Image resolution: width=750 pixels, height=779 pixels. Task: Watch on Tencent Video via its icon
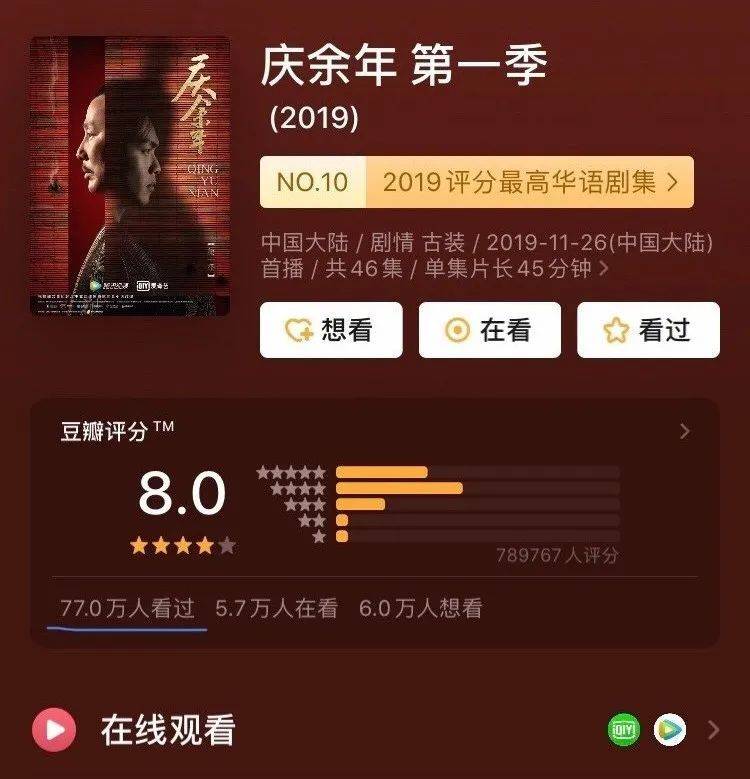(x=670, y=730)
